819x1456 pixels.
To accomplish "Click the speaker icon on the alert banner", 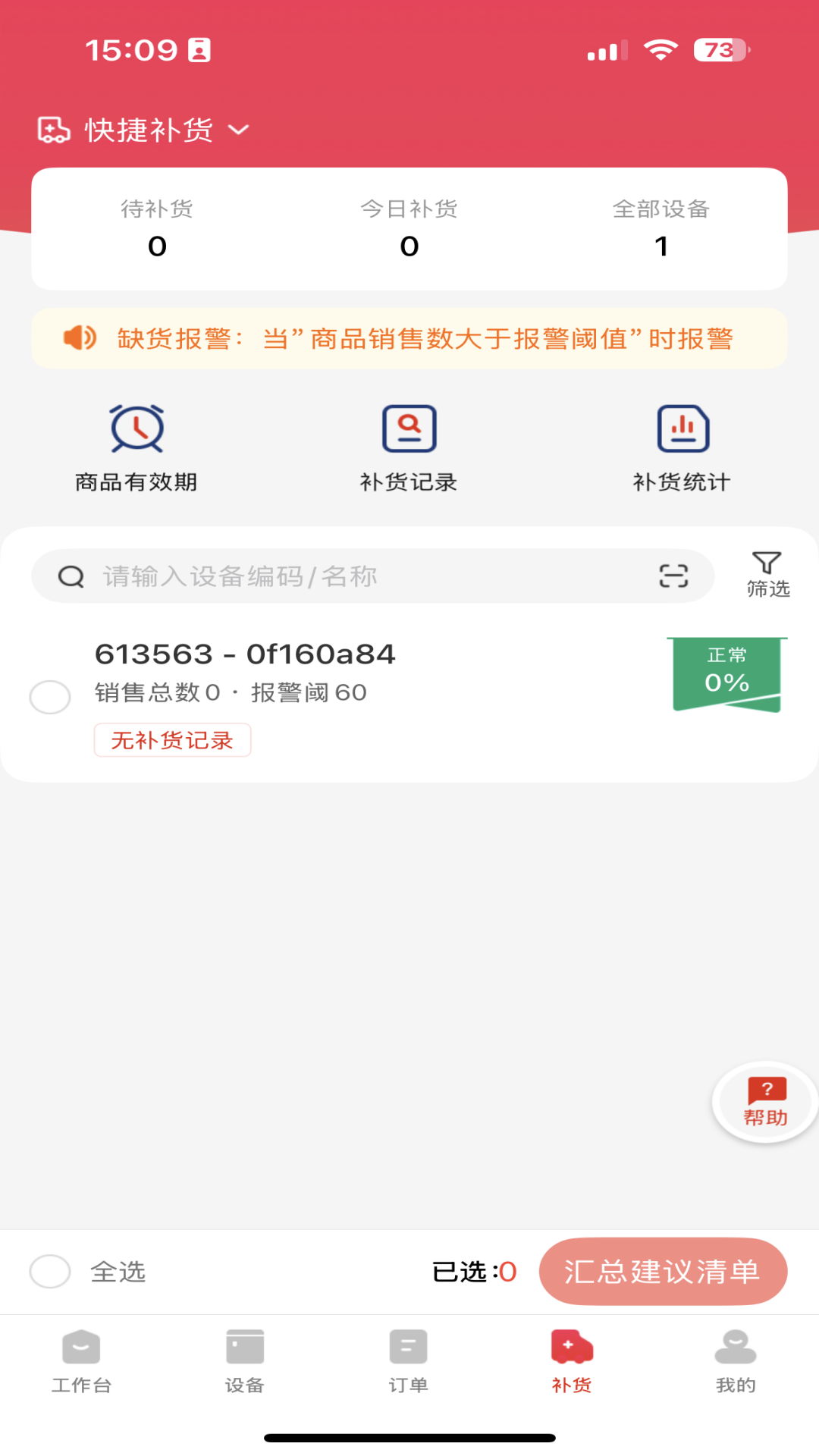I will pos(80,337).
